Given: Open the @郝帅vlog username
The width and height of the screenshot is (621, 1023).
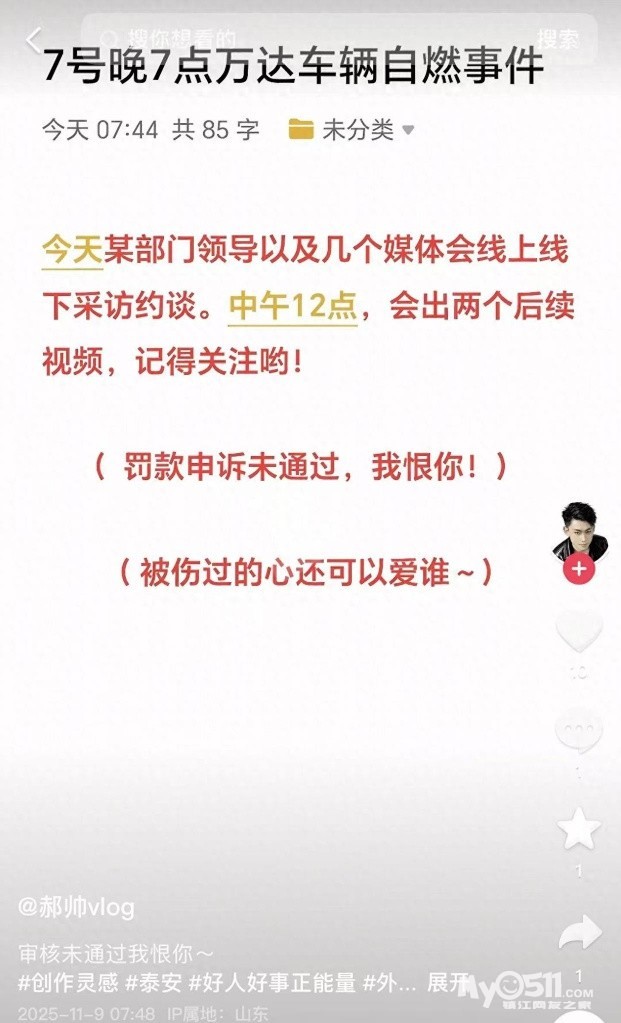Looking at the screenshot, I should pyautogui.click(x=76, y=908).
